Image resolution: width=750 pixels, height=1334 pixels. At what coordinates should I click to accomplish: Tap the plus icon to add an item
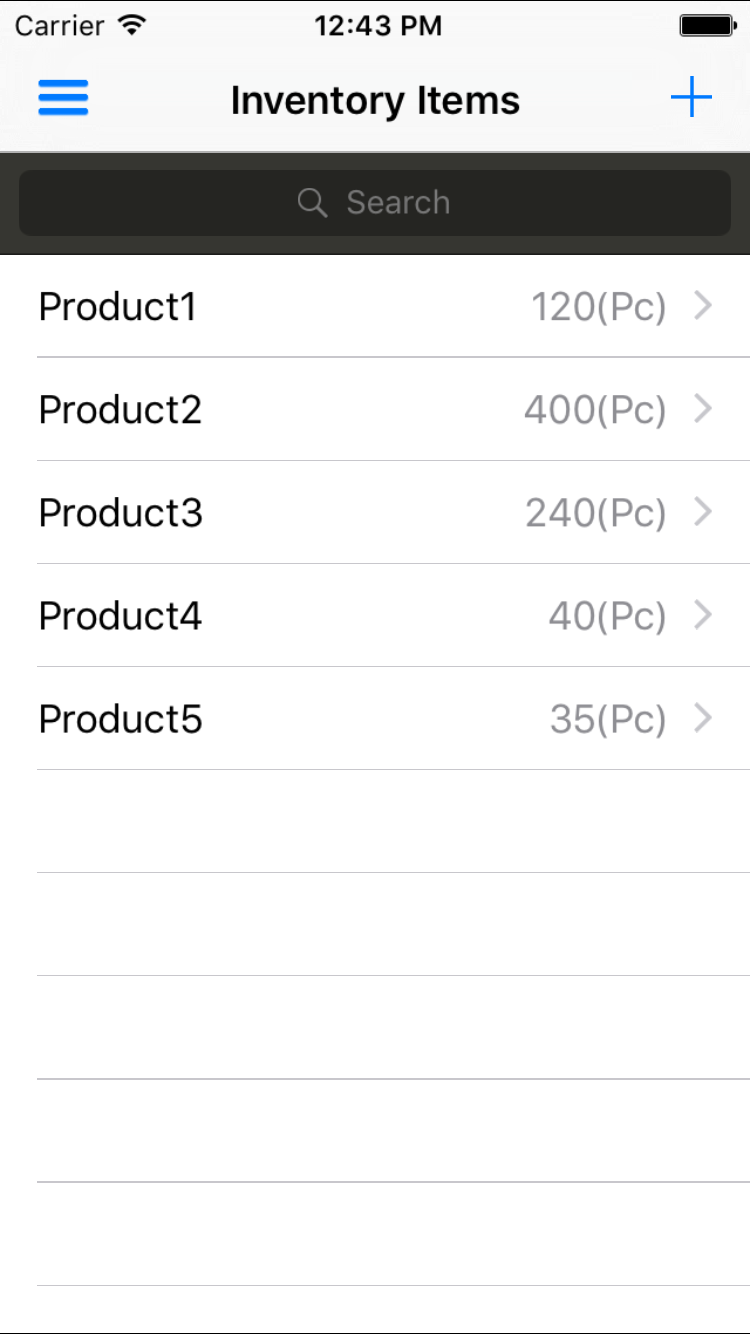pos(692,97)
